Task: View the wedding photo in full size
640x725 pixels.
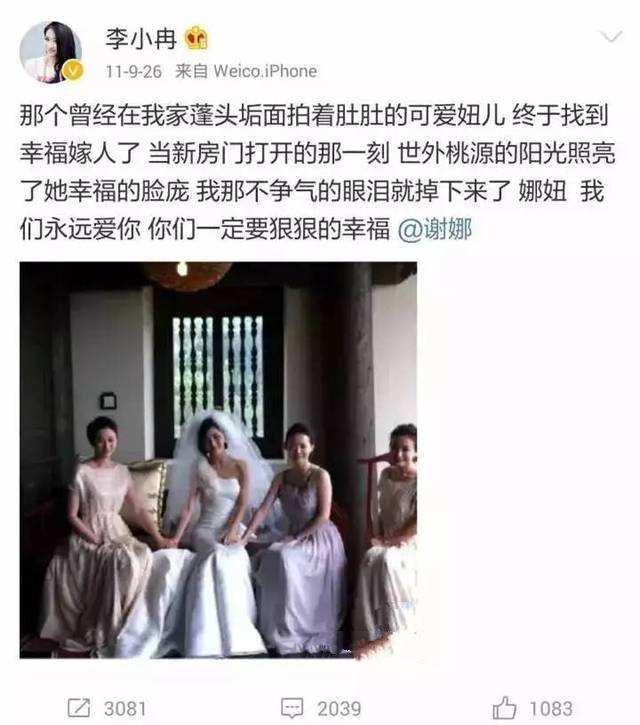Action: click(x=218, y=458)
